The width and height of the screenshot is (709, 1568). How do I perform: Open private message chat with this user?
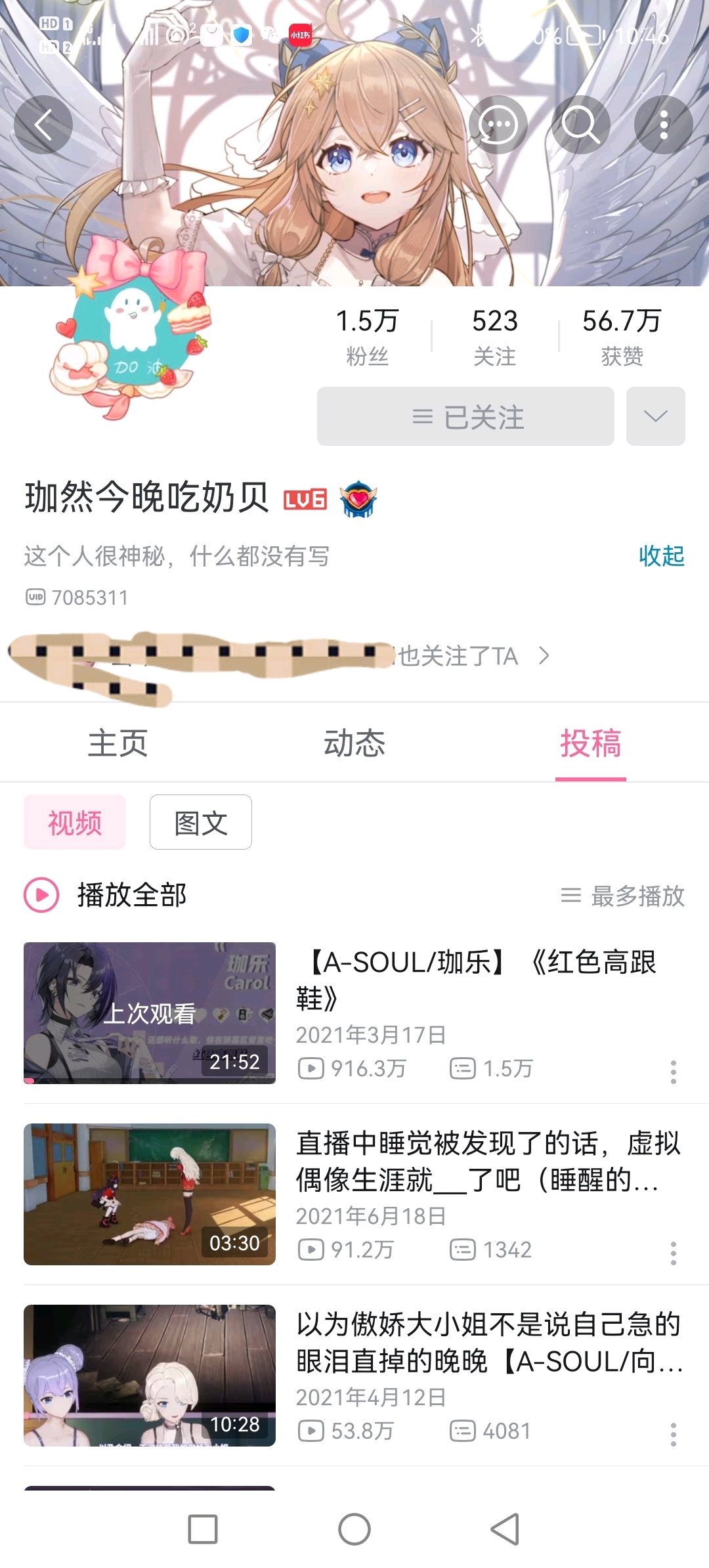pyautogui.click(x=498, y=125)
